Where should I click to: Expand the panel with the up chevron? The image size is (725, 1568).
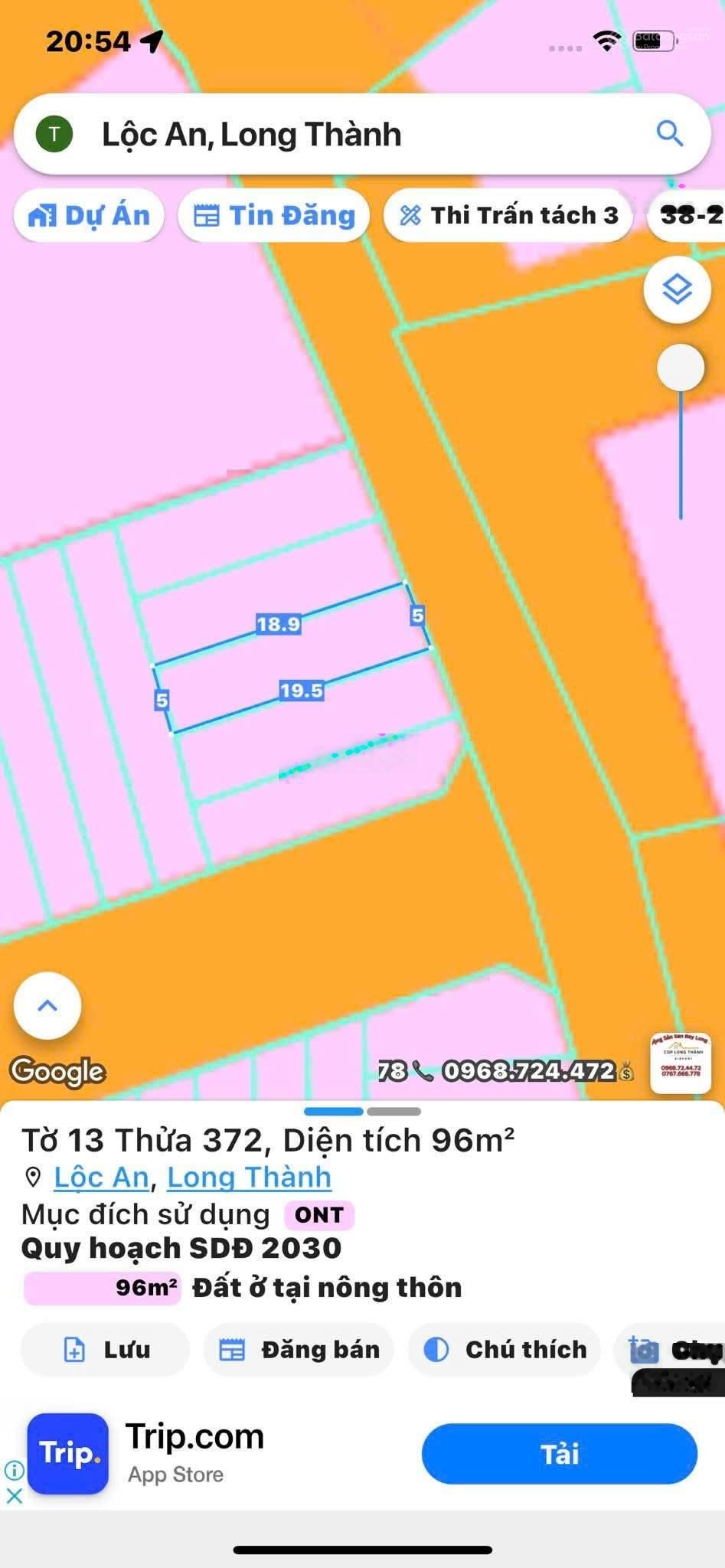click(x=47, y=1005)
